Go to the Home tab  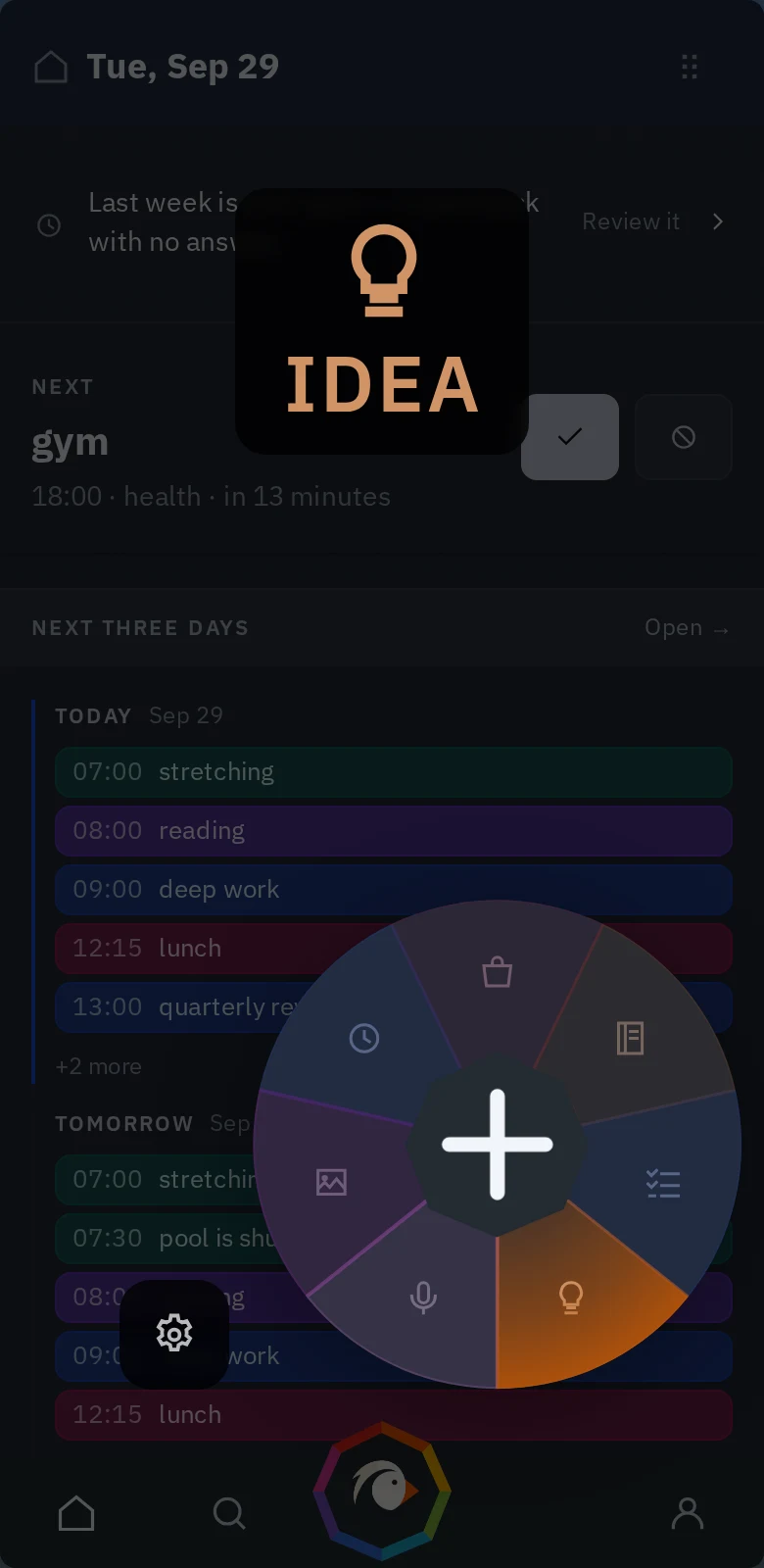point(76,1513)
